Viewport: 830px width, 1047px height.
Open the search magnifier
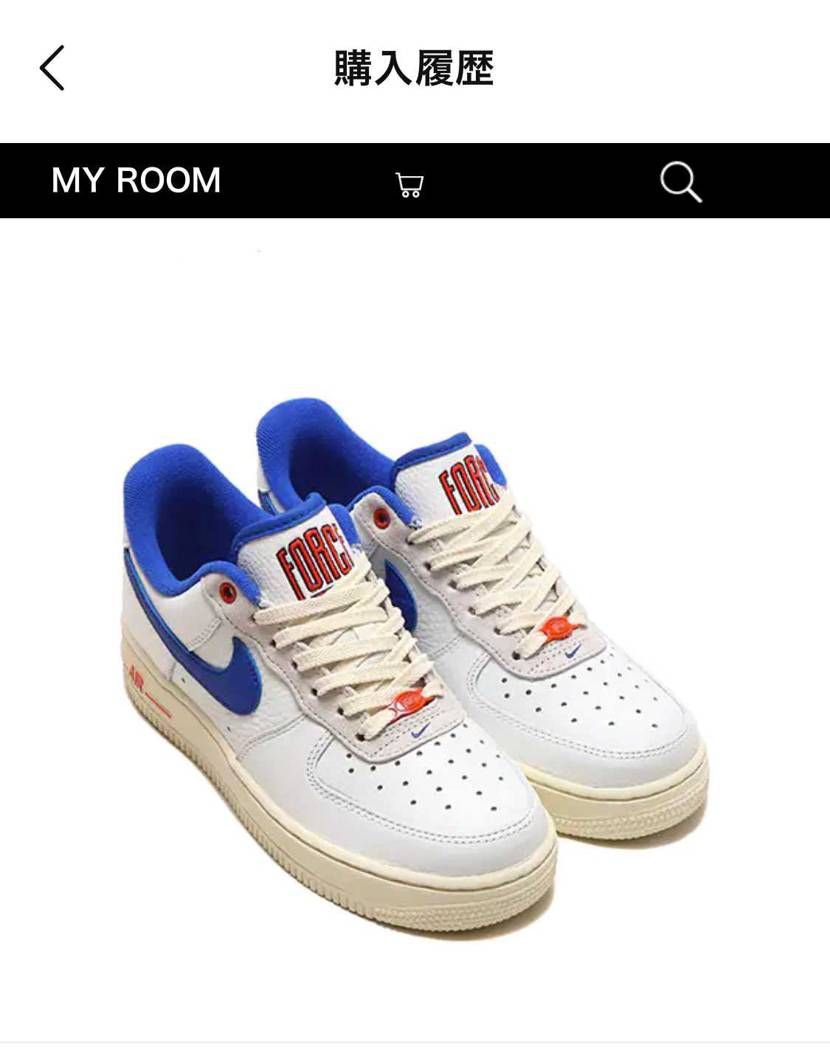pyautogui.click(x=680, y=183)
